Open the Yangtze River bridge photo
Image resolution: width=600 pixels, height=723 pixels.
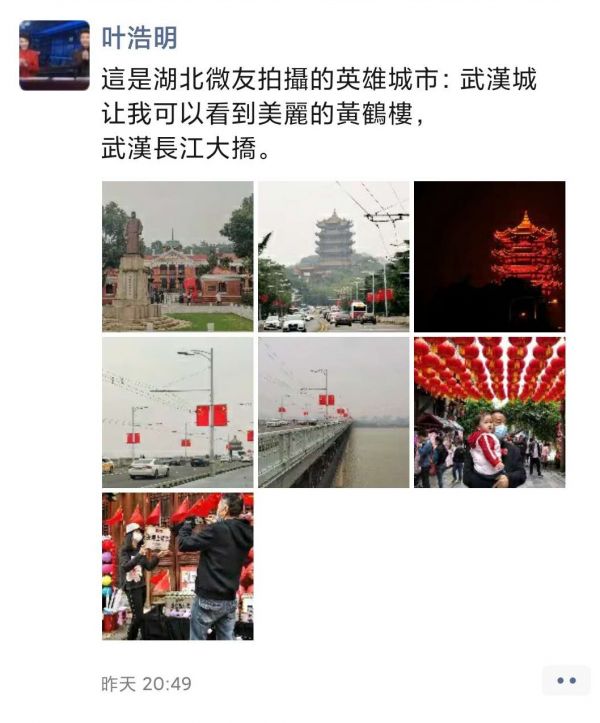coord(333,412)
